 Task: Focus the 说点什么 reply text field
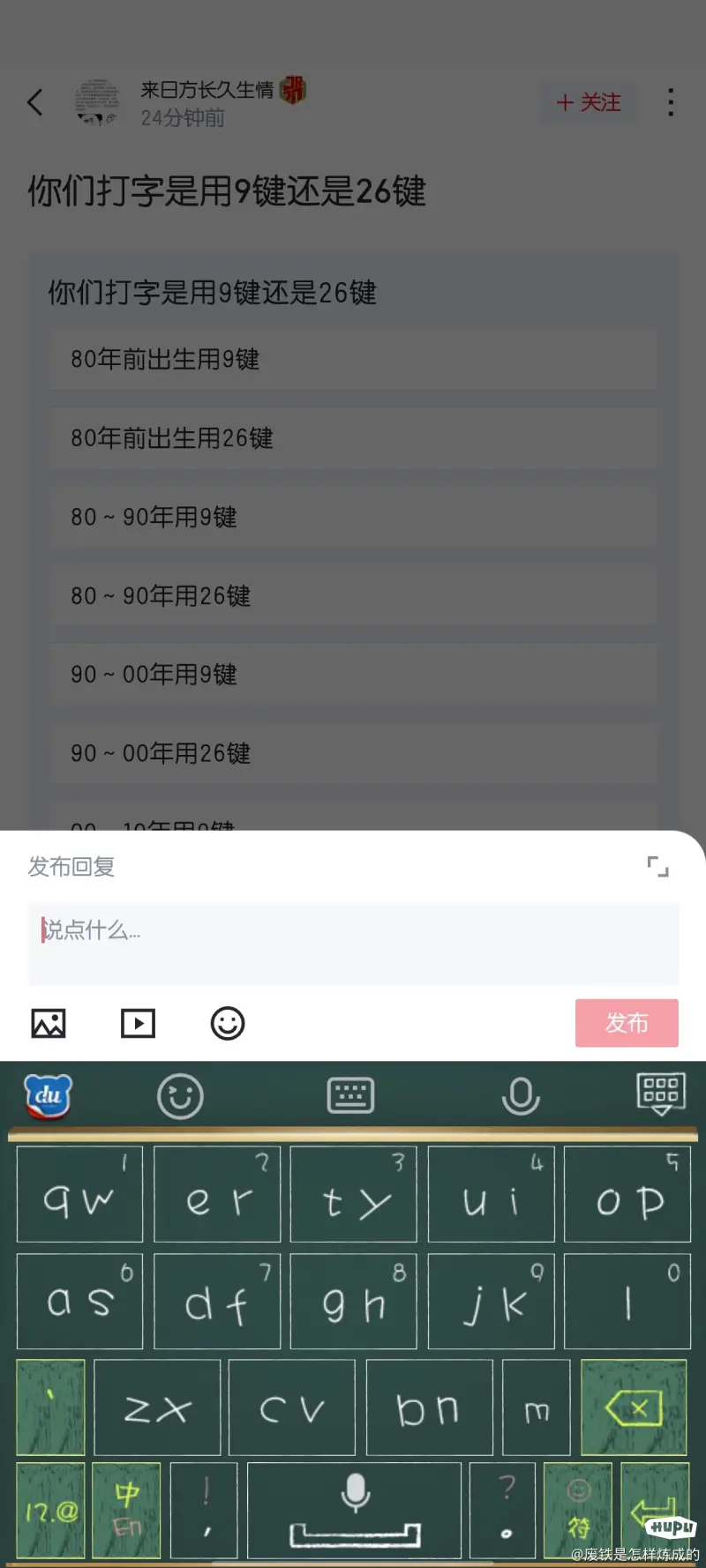[353, 942]
